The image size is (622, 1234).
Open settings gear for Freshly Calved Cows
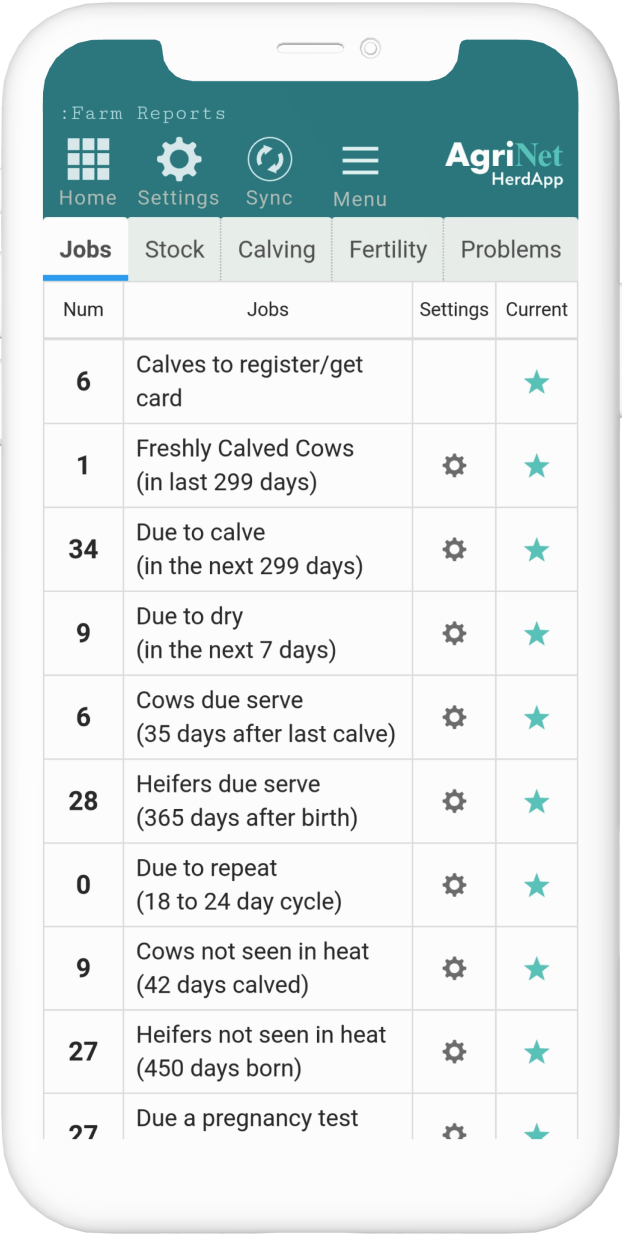[454, 465]
